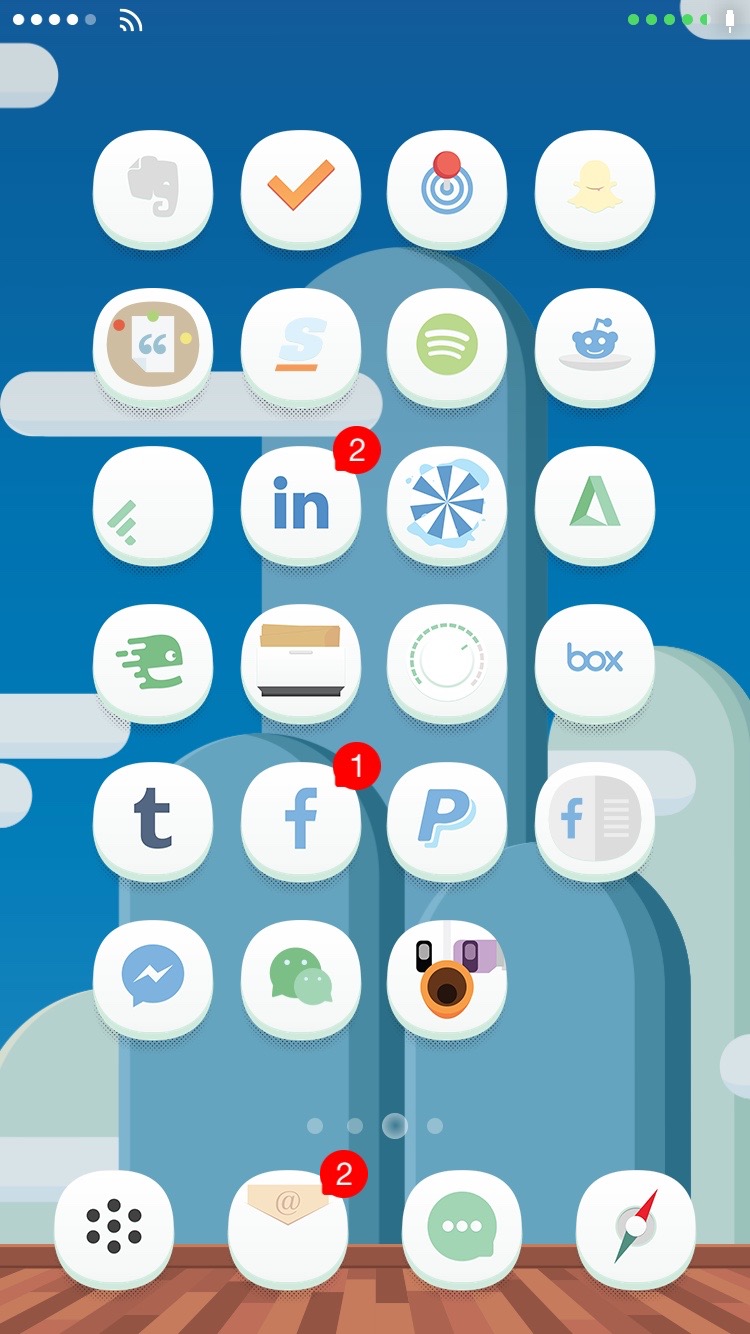This screenshot has height=1334, width=750.
Task: Open LinkedIn with two notifications
Action: pyautogui.click(x=301, y=504)
